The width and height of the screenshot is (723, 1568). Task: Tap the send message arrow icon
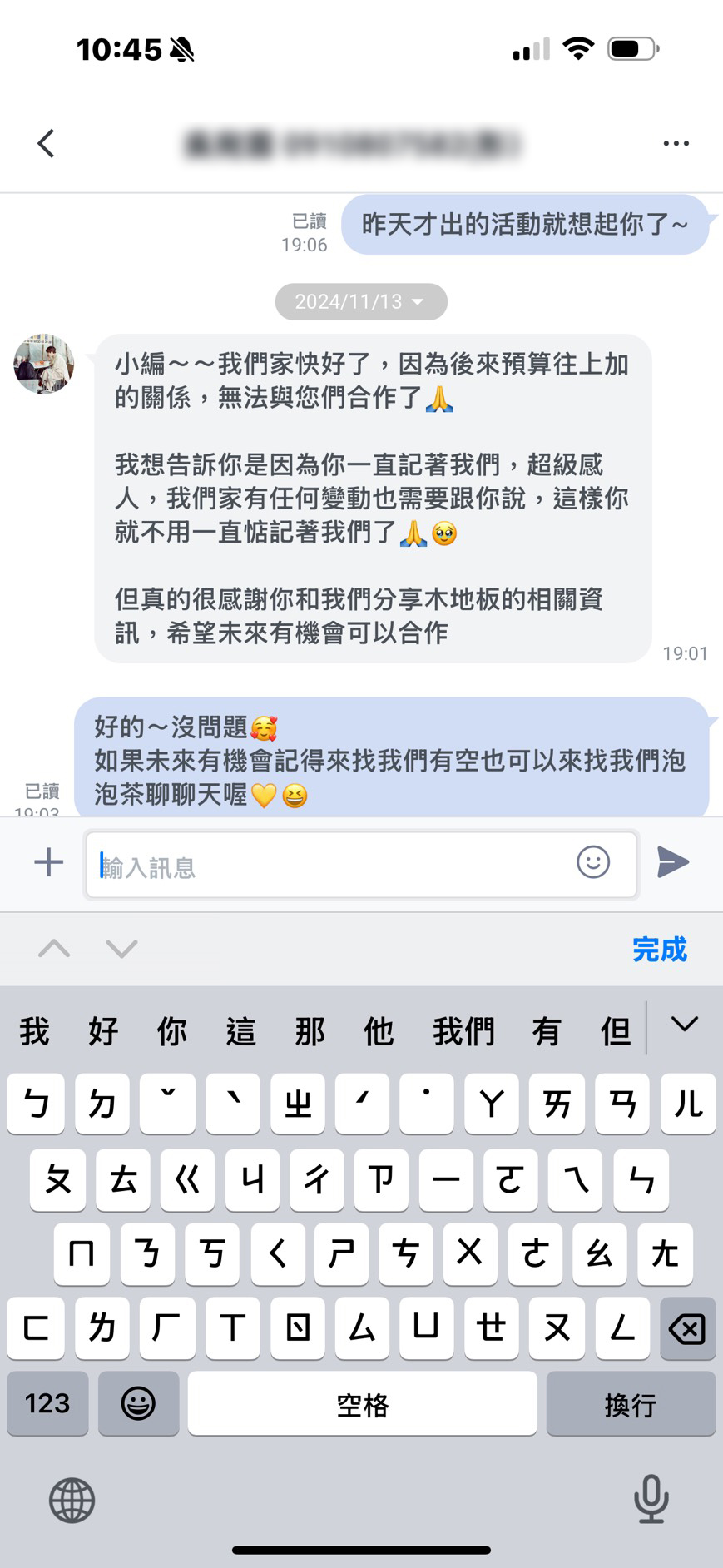(673, 863)
